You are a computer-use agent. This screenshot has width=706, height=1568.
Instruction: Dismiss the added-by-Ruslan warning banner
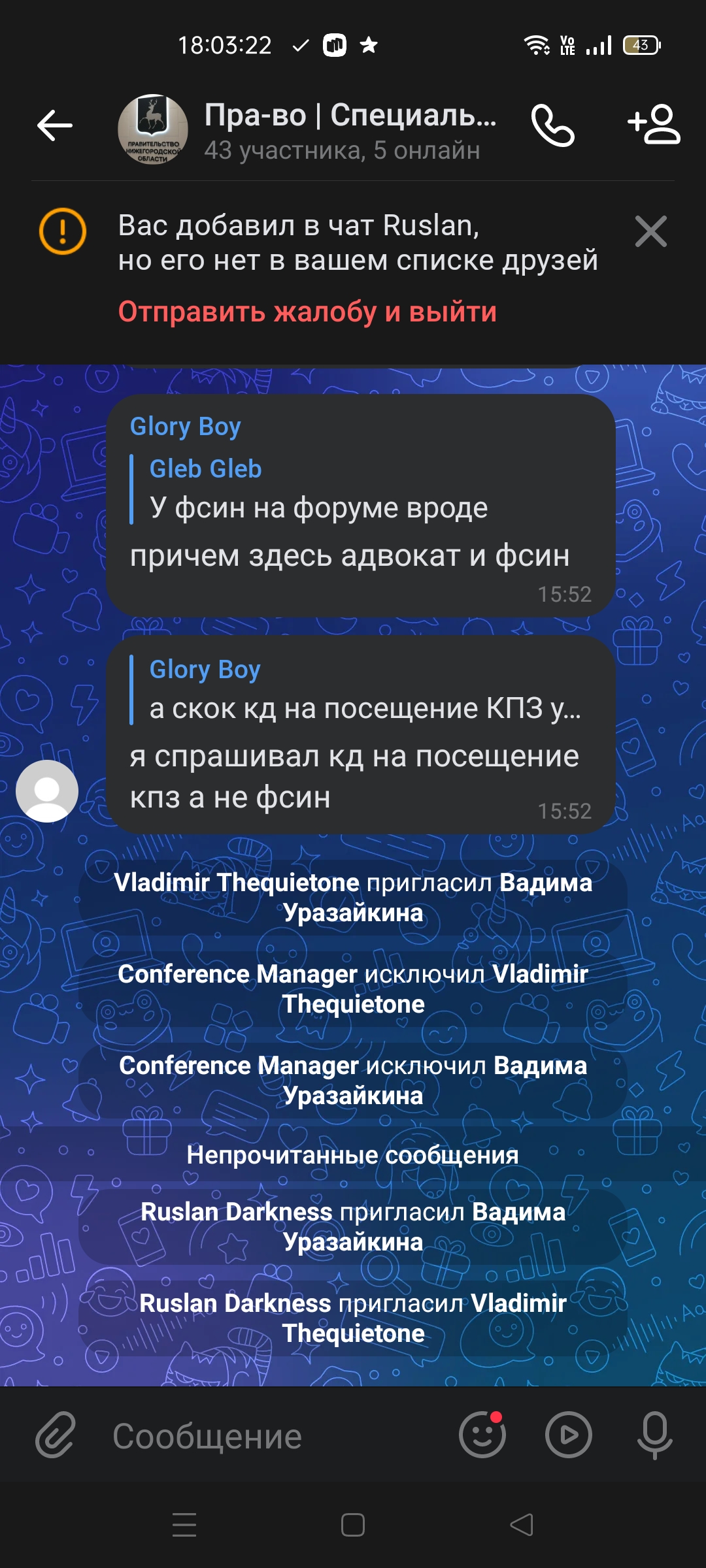point(650,231)
